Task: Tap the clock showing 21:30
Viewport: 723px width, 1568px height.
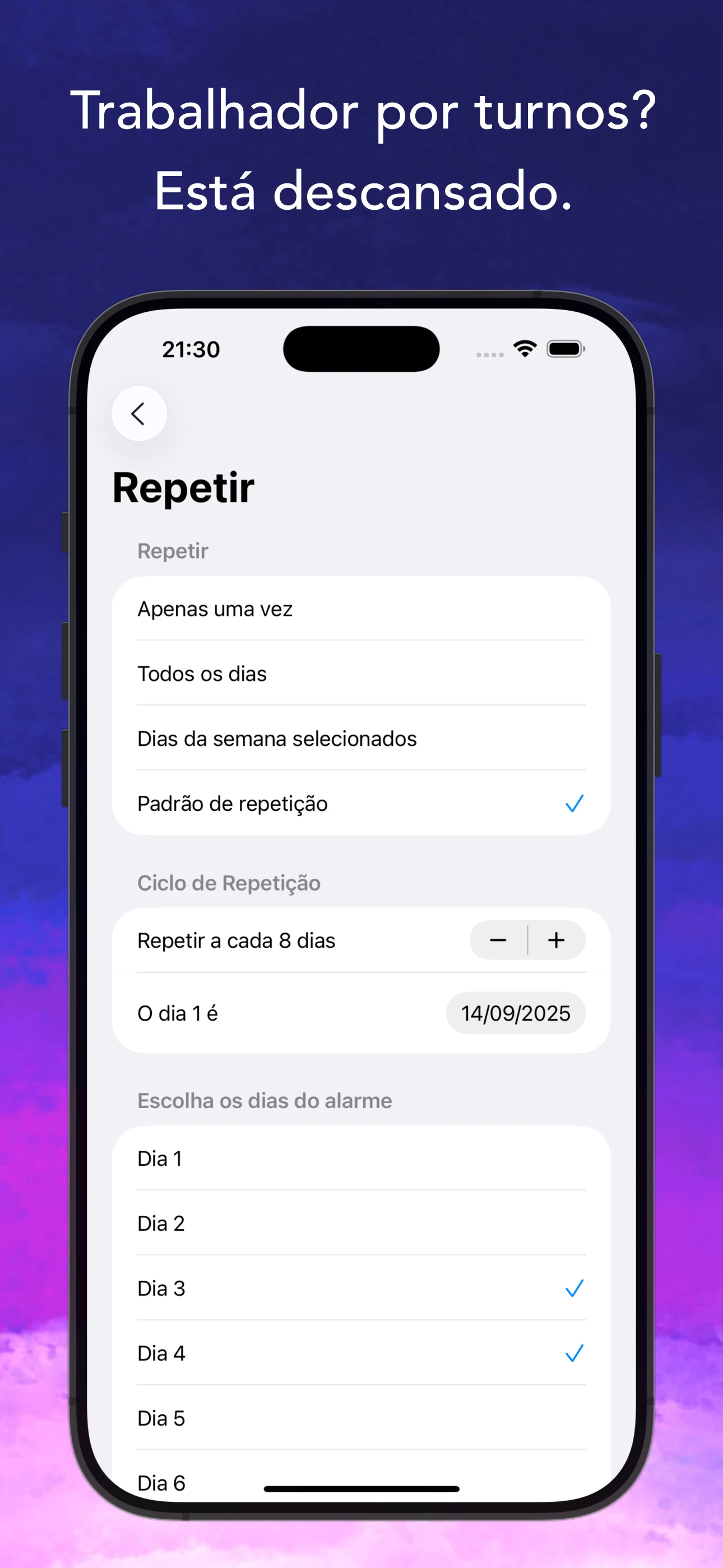Action: click(x=191, y=348)
